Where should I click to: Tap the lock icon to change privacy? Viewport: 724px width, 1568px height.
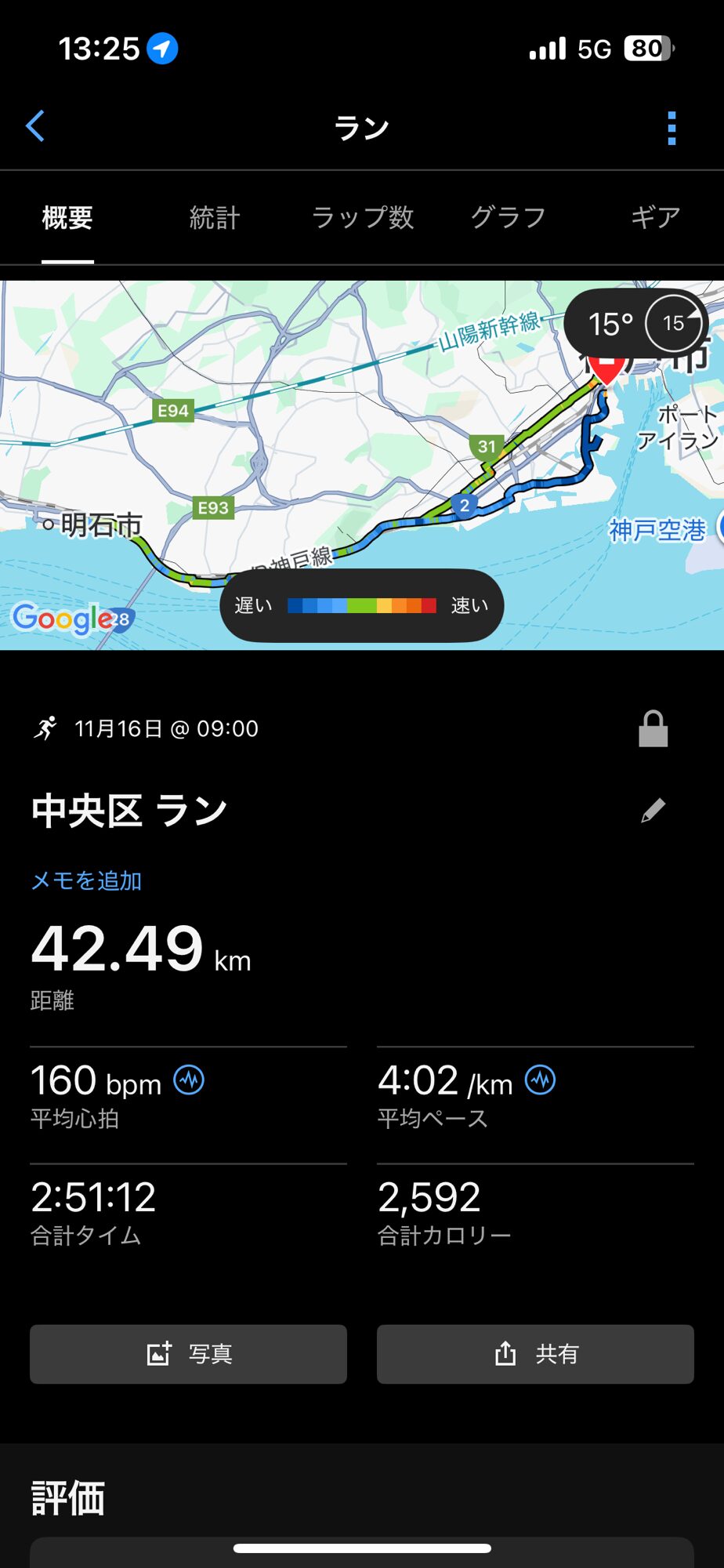653,729
